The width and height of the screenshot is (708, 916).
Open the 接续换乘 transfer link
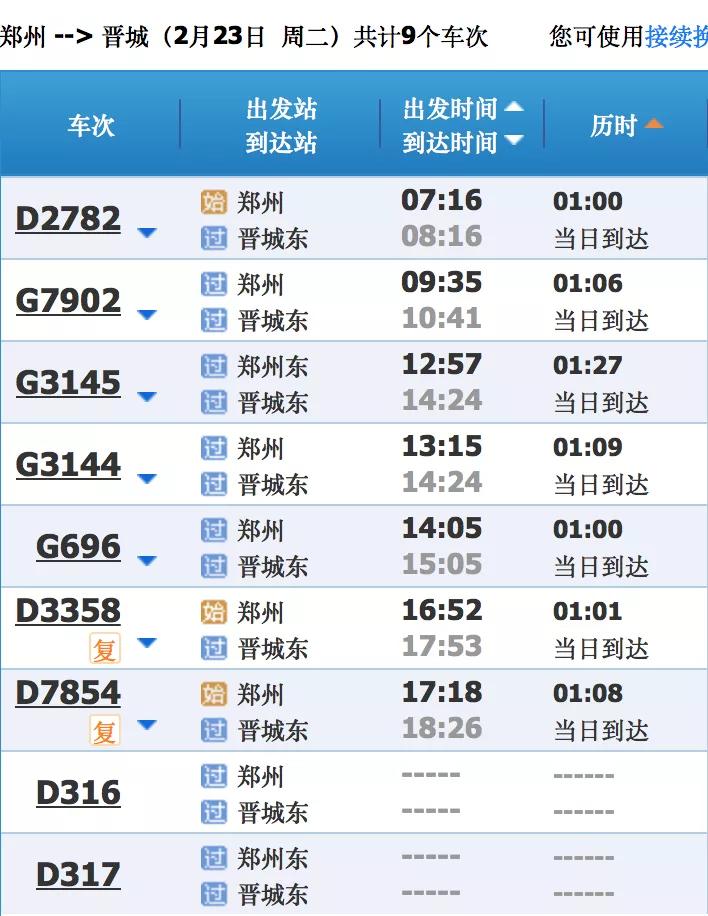(676, 37)
